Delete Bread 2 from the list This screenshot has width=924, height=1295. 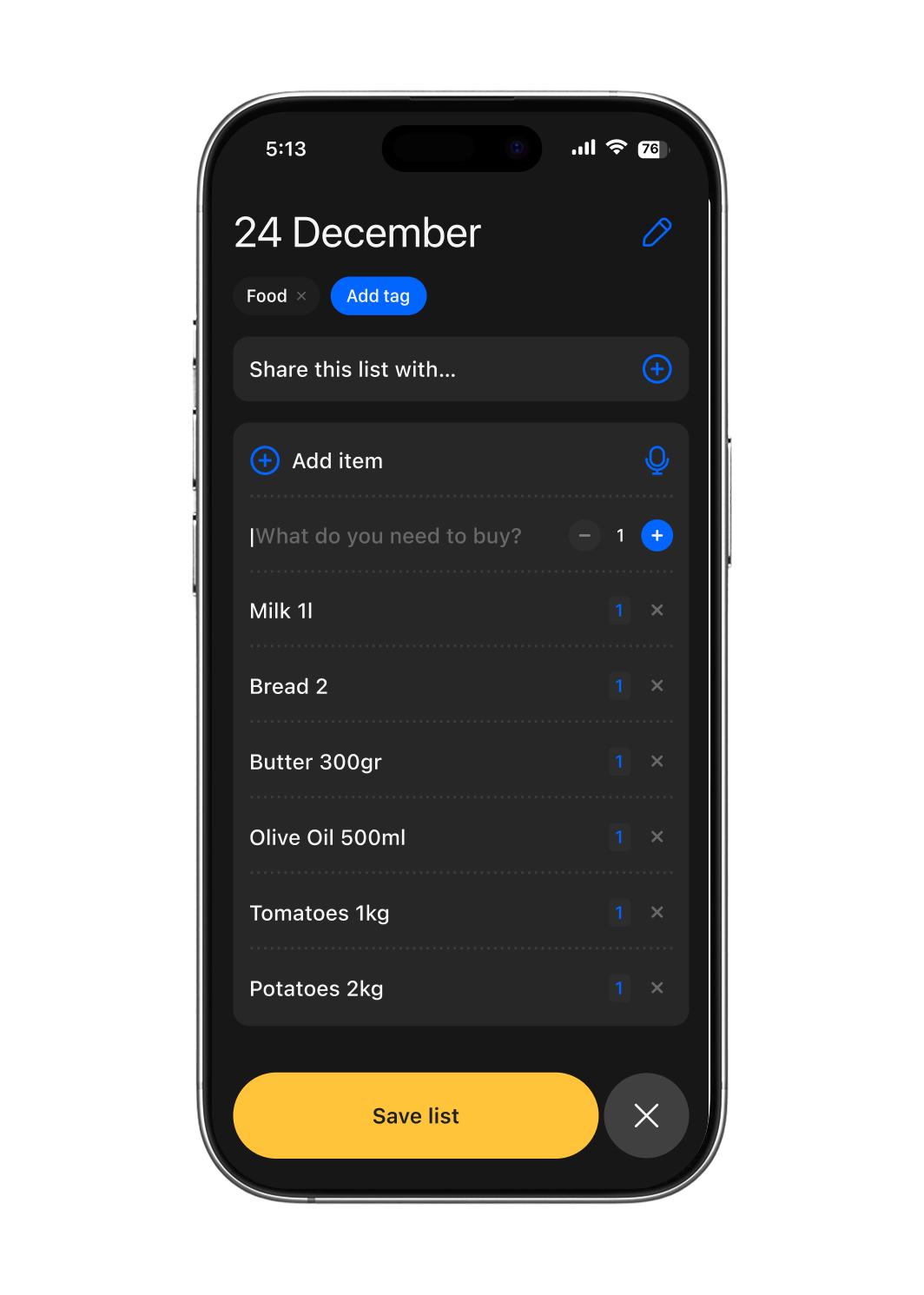657,686
